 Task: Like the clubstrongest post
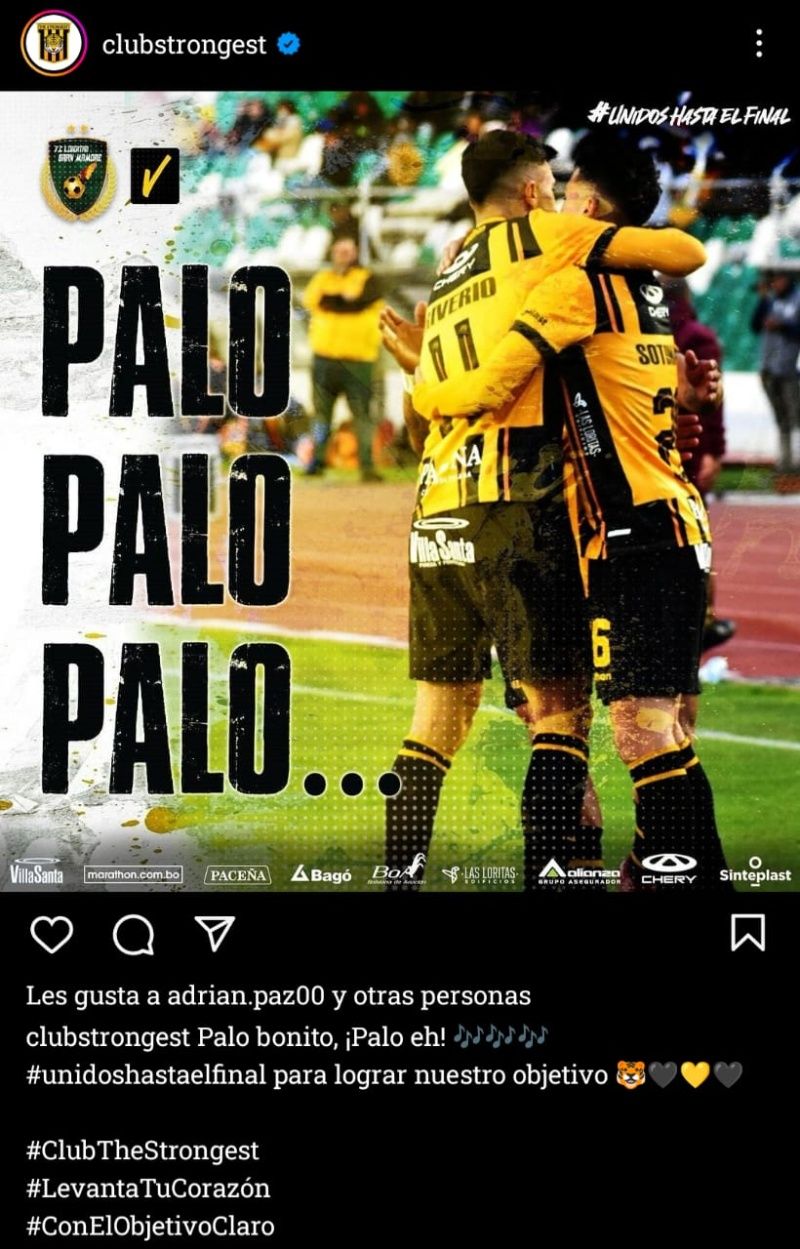51,934
